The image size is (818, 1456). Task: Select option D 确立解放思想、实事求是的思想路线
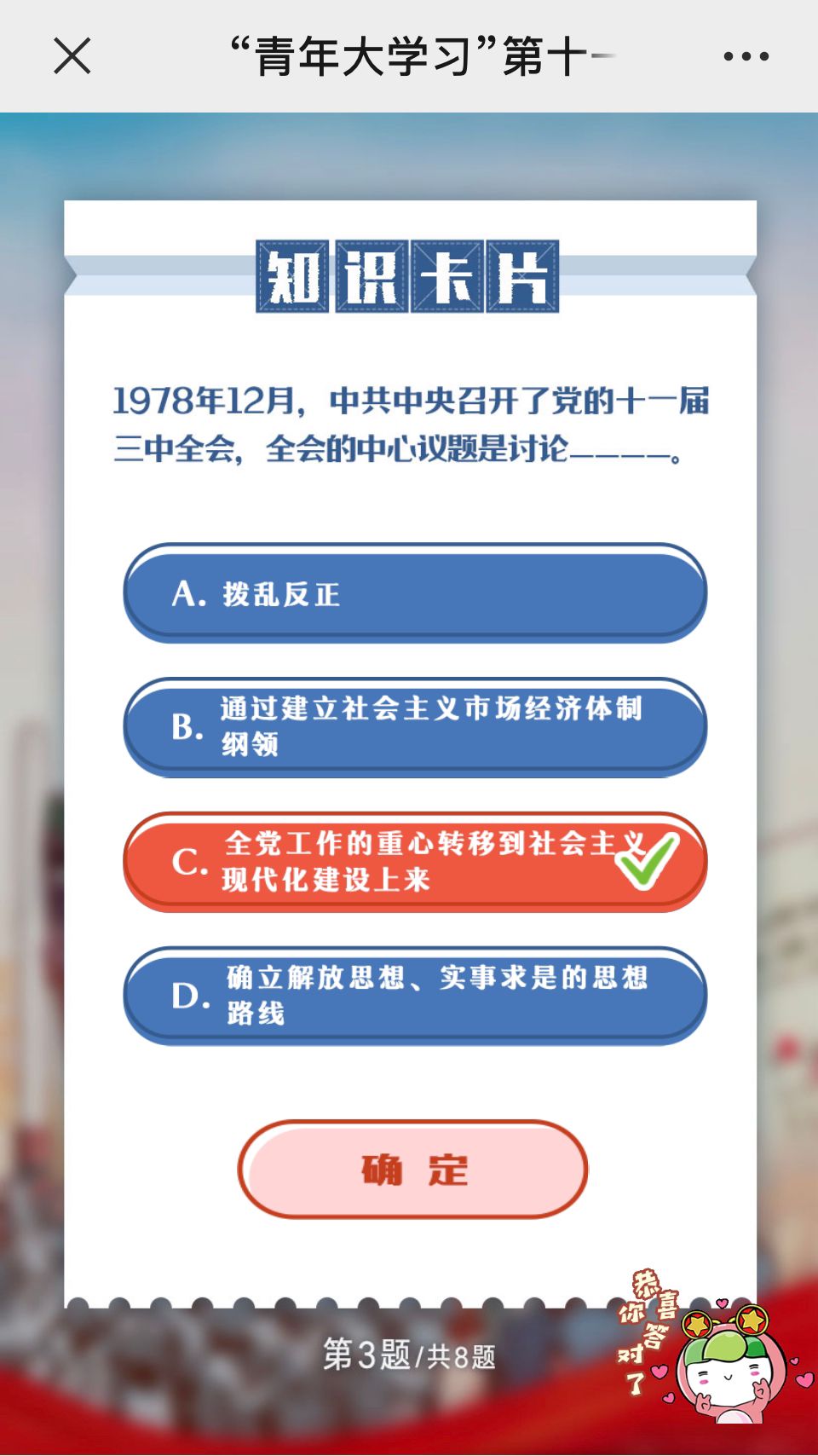click(x=415, y=995)
